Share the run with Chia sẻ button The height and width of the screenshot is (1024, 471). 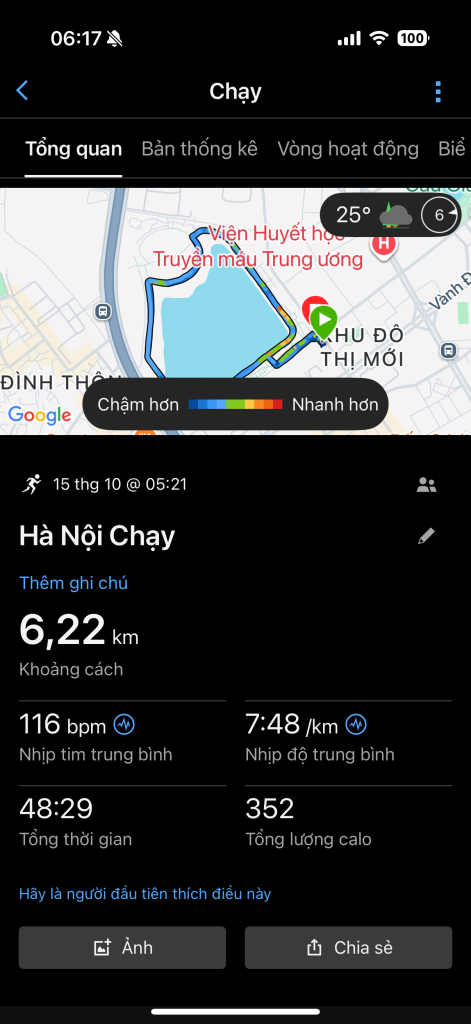click(x=348, y=948)
